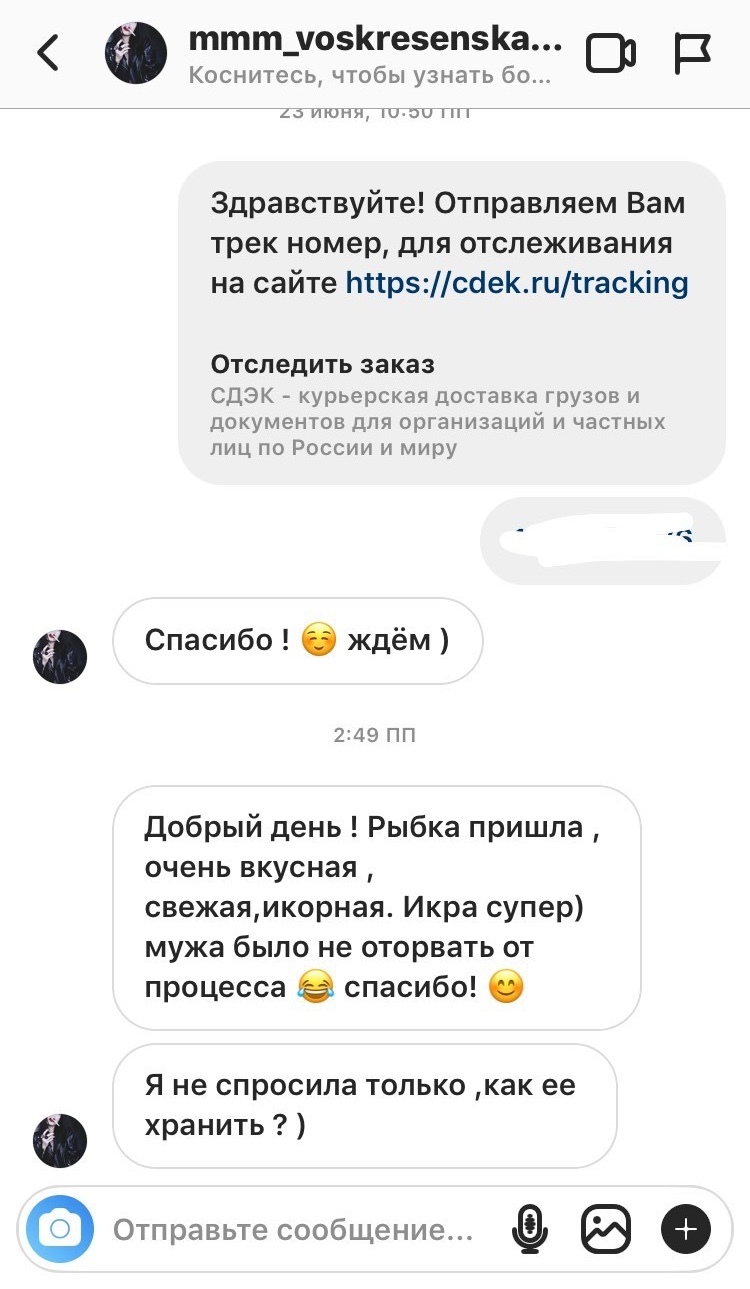The width and height of the screenshot is (750, 1289).
Task: Open the cdek.ru/tracking link
Action: [x=517, y=283]
